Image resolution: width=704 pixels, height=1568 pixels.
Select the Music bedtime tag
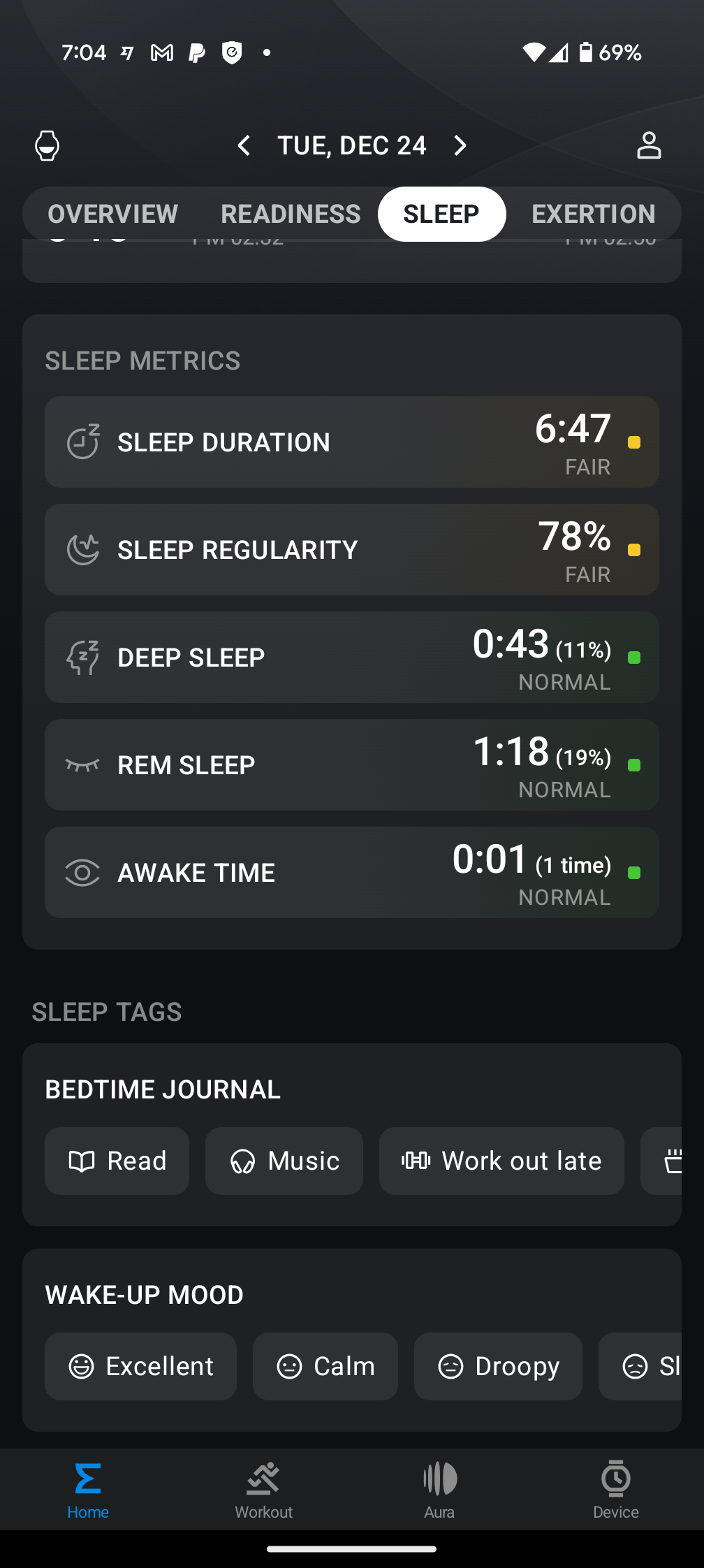284,1161
